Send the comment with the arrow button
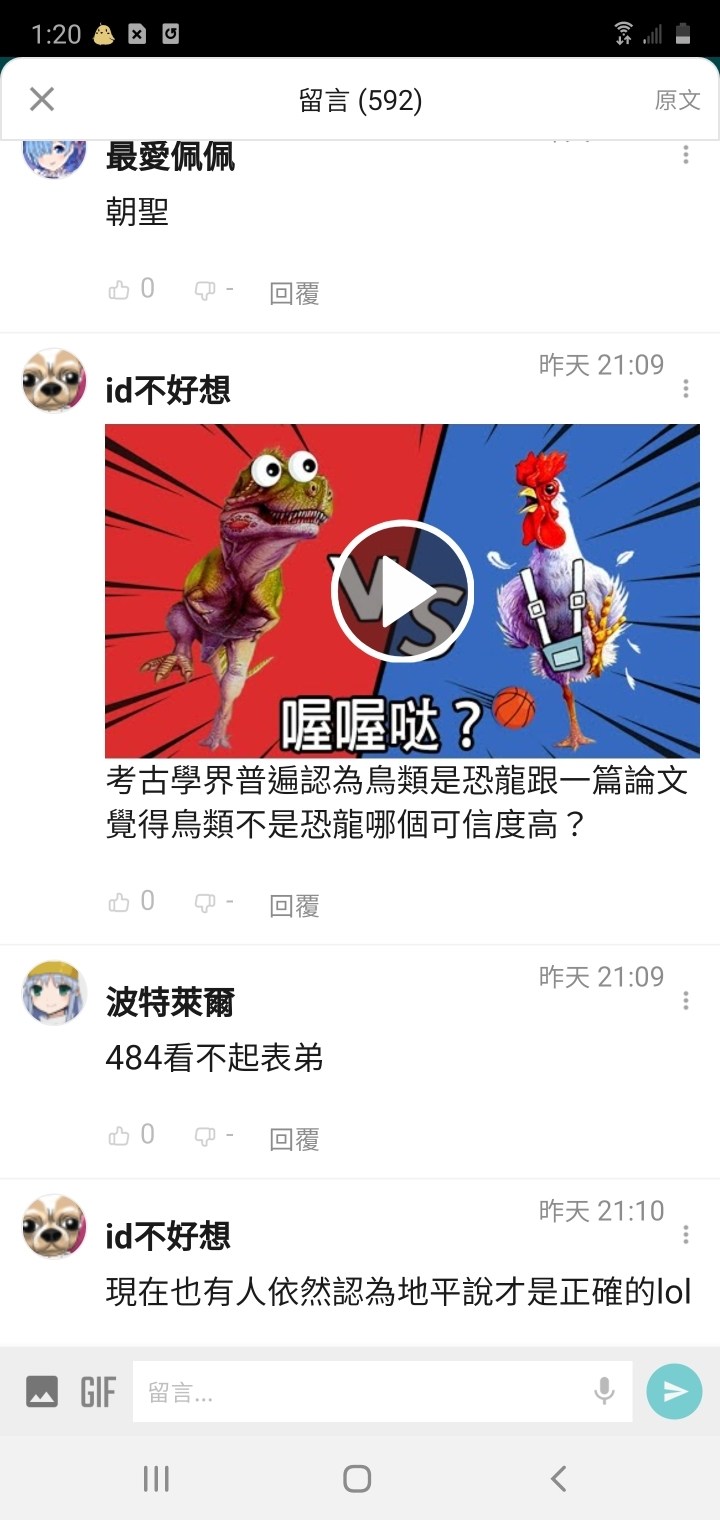Image resolution: width=720 pixels, height=1520 pixels. click(x=675, y=1391)
